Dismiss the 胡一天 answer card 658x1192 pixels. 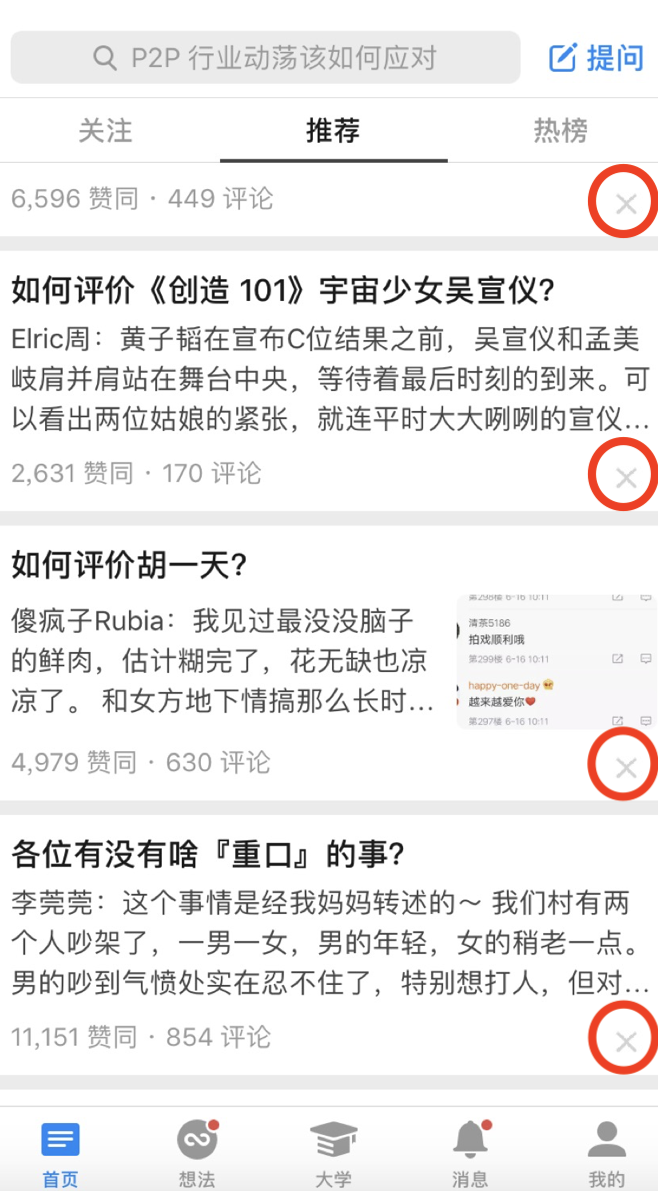pos(626,768)
